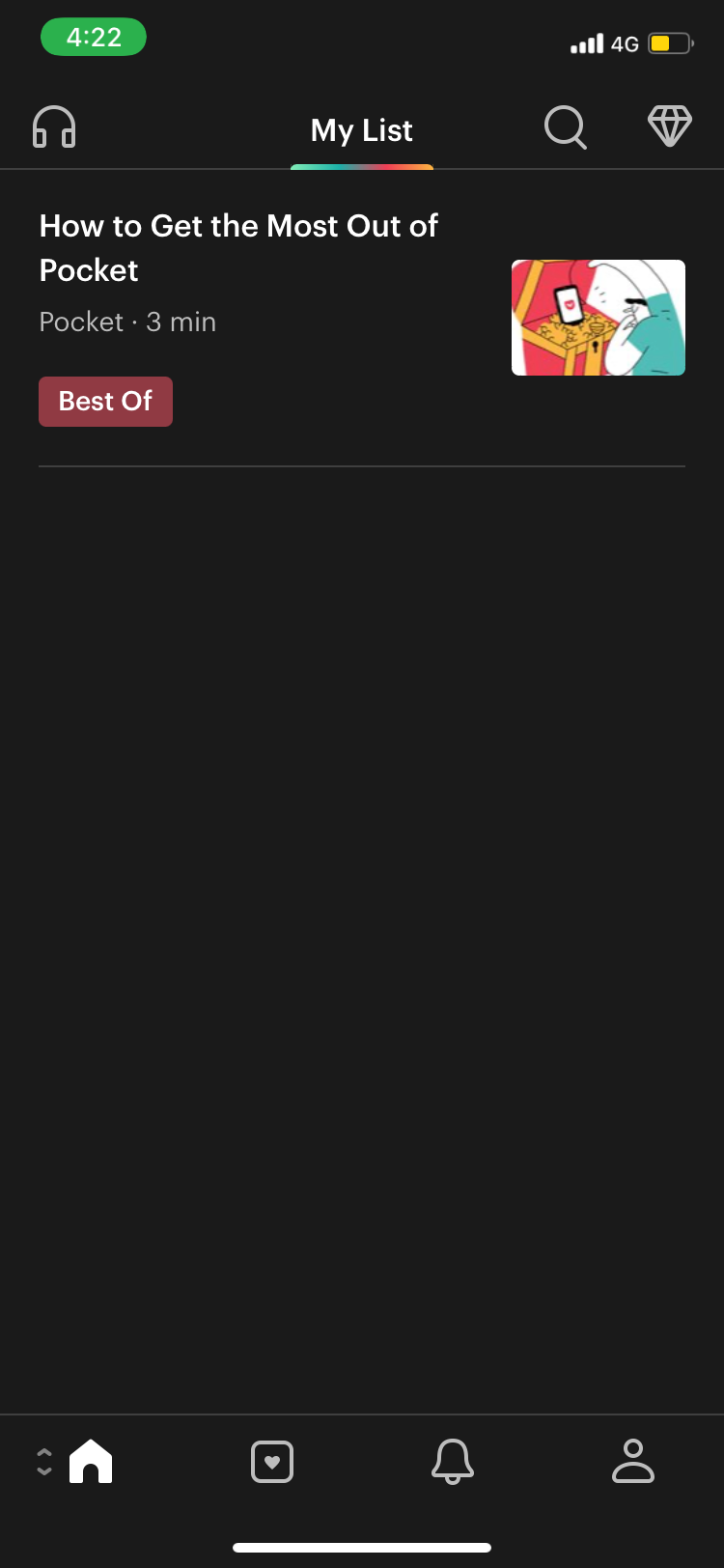Select the Best Of tag

pos(105,402)
